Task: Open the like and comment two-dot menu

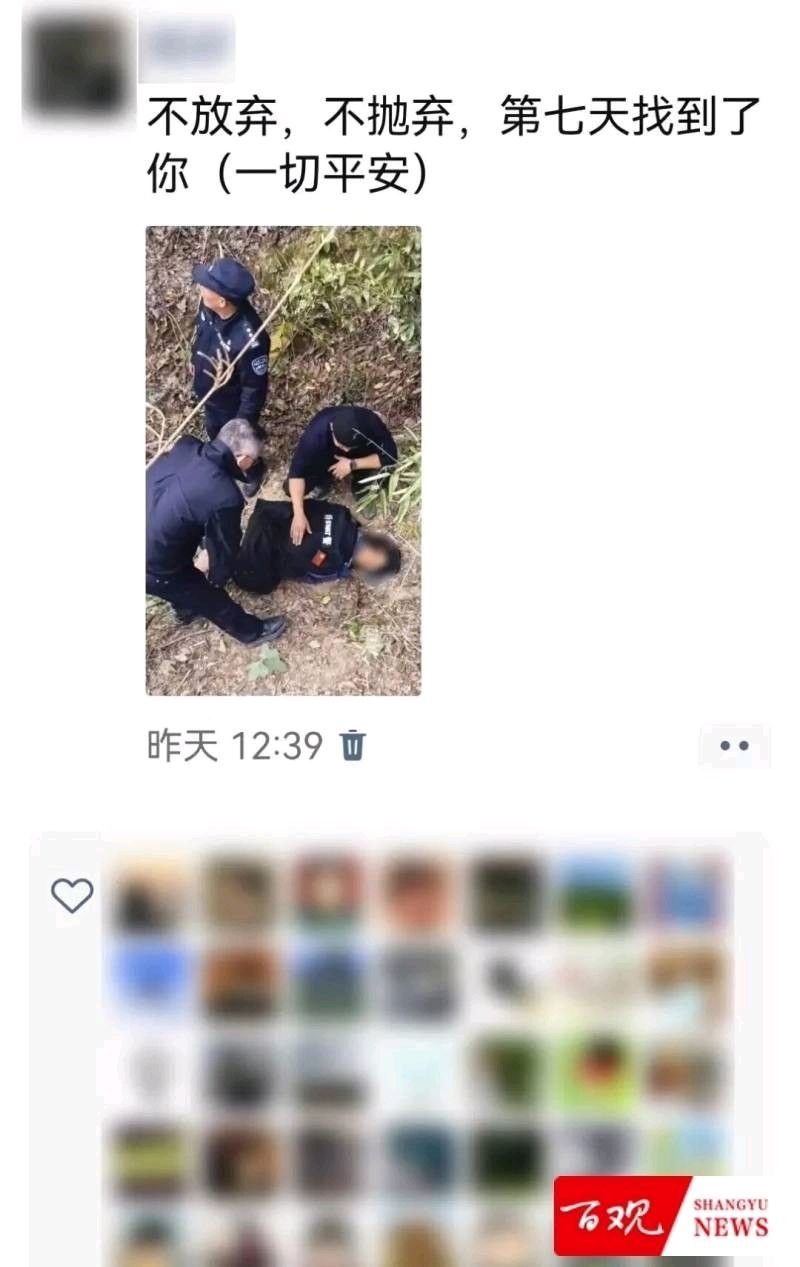Action: click(x=734, y=746)
